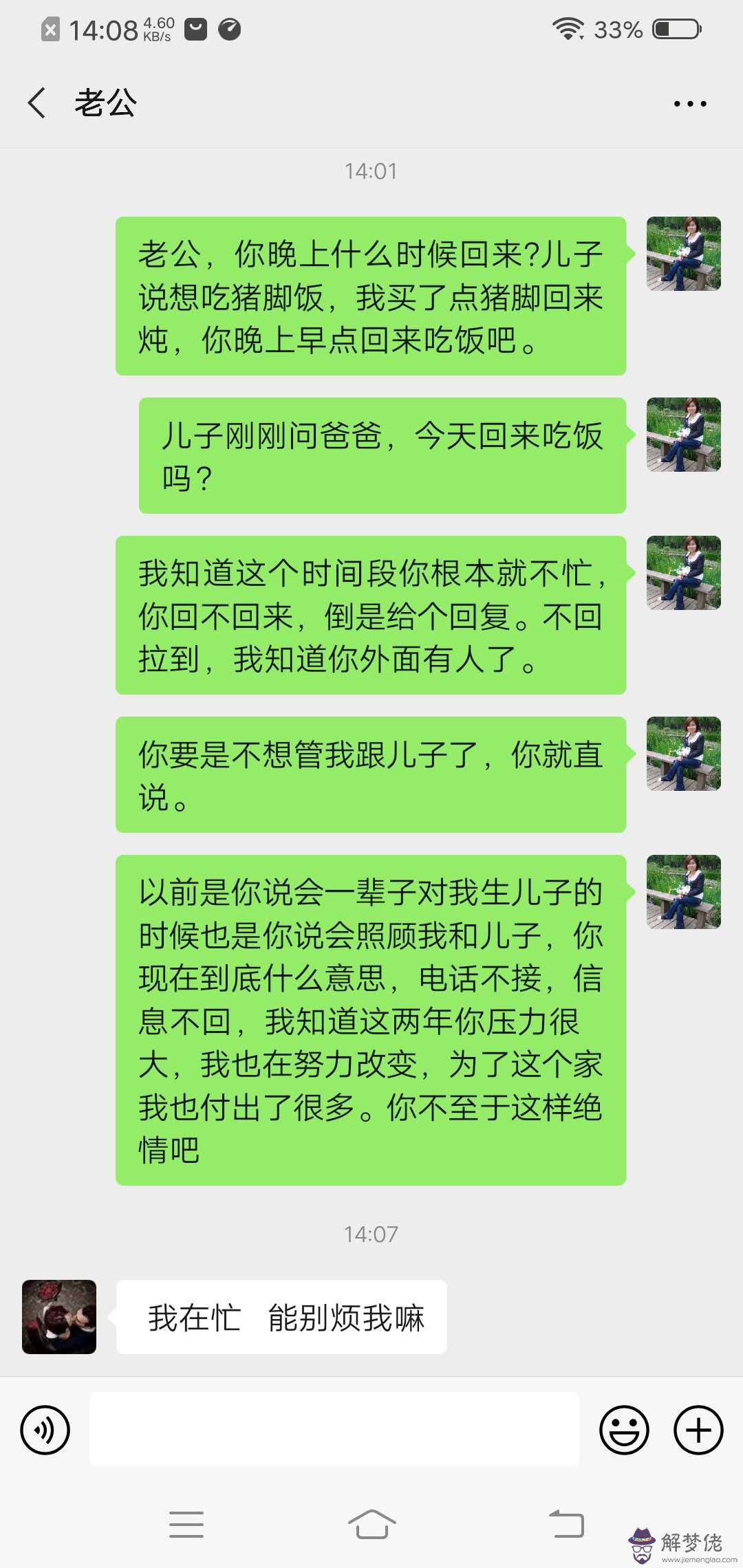Tap the system home button
The image size is (743, 1568).
tap(371, 1524)
